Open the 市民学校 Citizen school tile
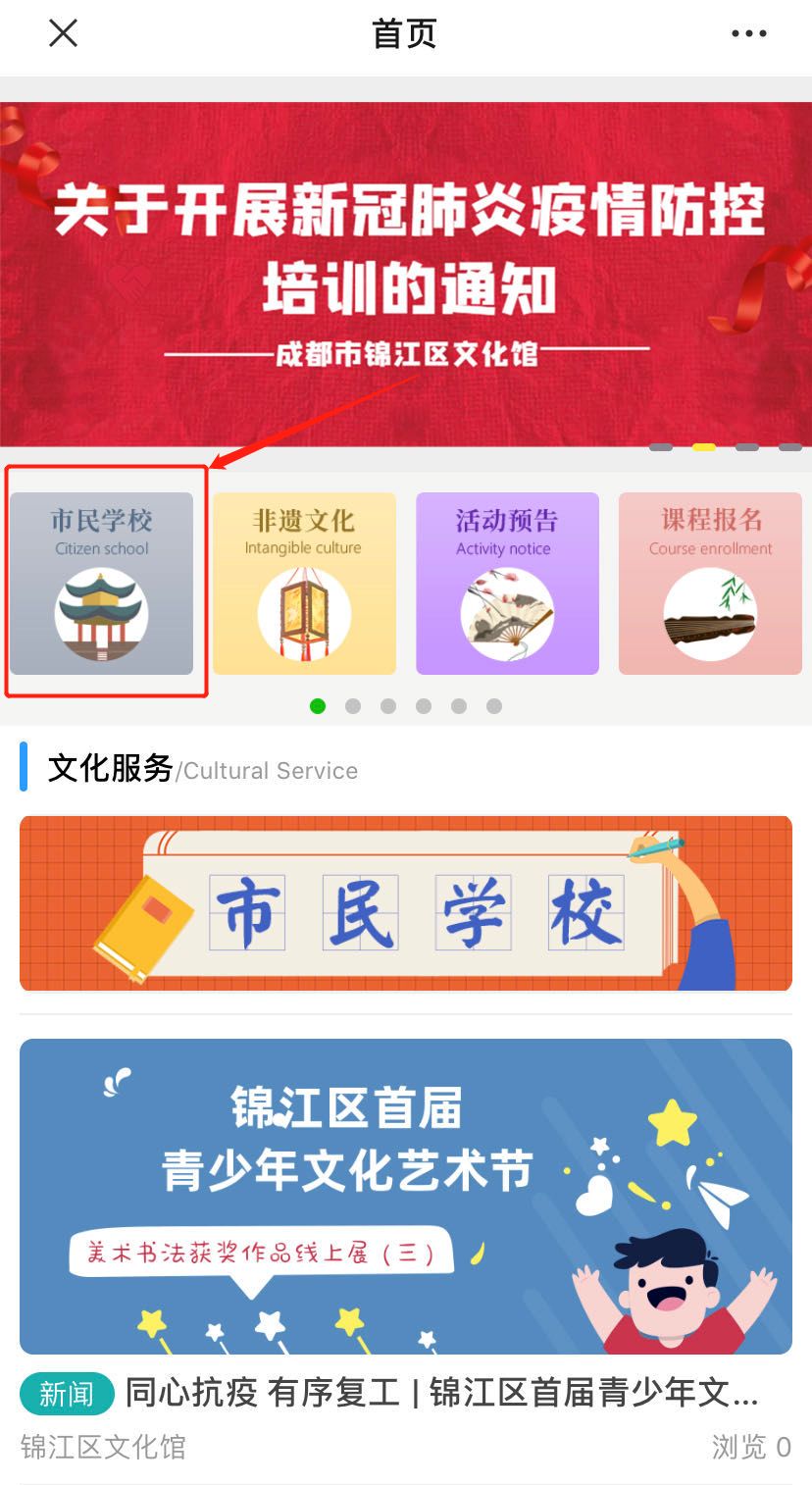812x1485 pixels. [x=102, y=584]
